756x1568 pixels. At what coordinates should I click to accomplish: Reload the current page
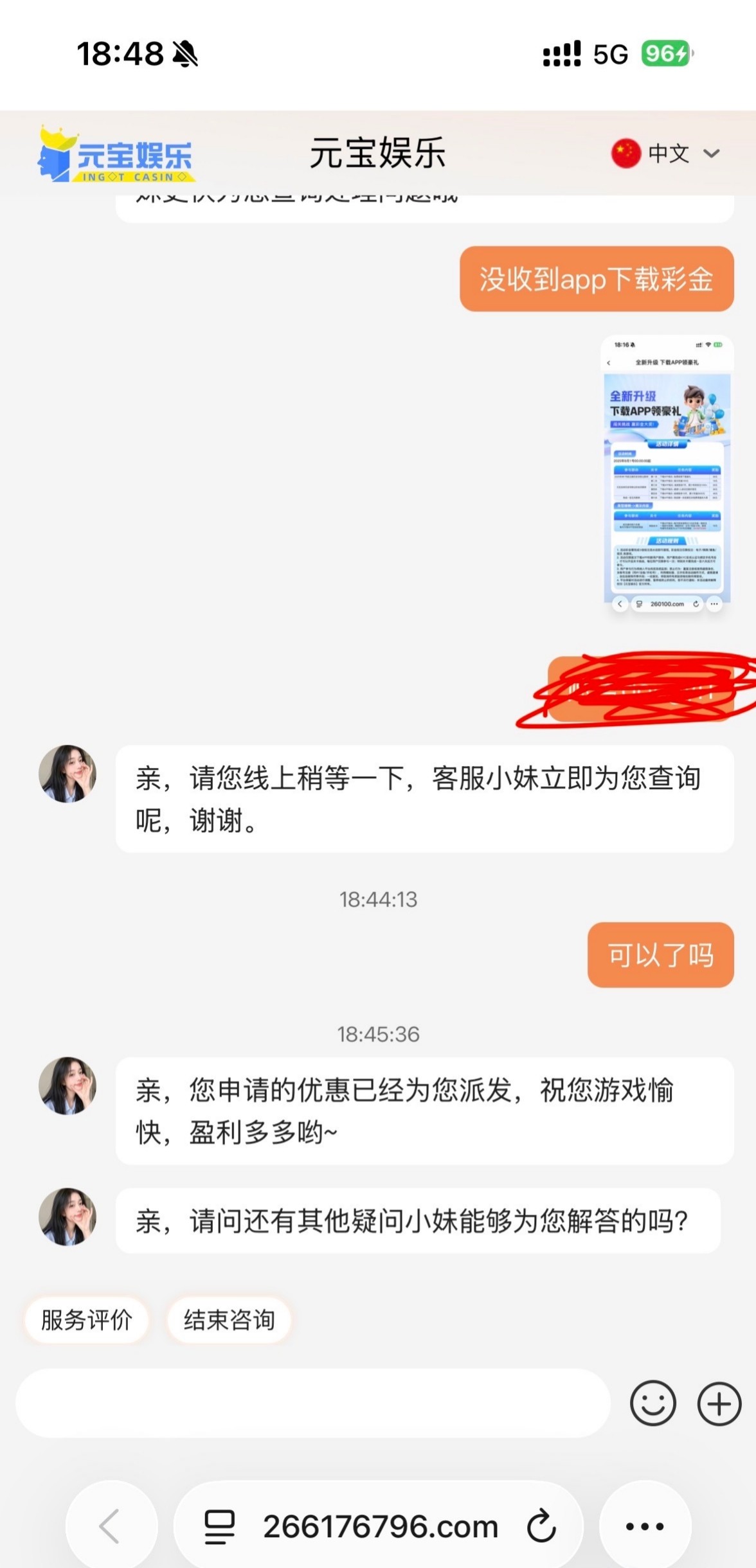click(541, 1526)
